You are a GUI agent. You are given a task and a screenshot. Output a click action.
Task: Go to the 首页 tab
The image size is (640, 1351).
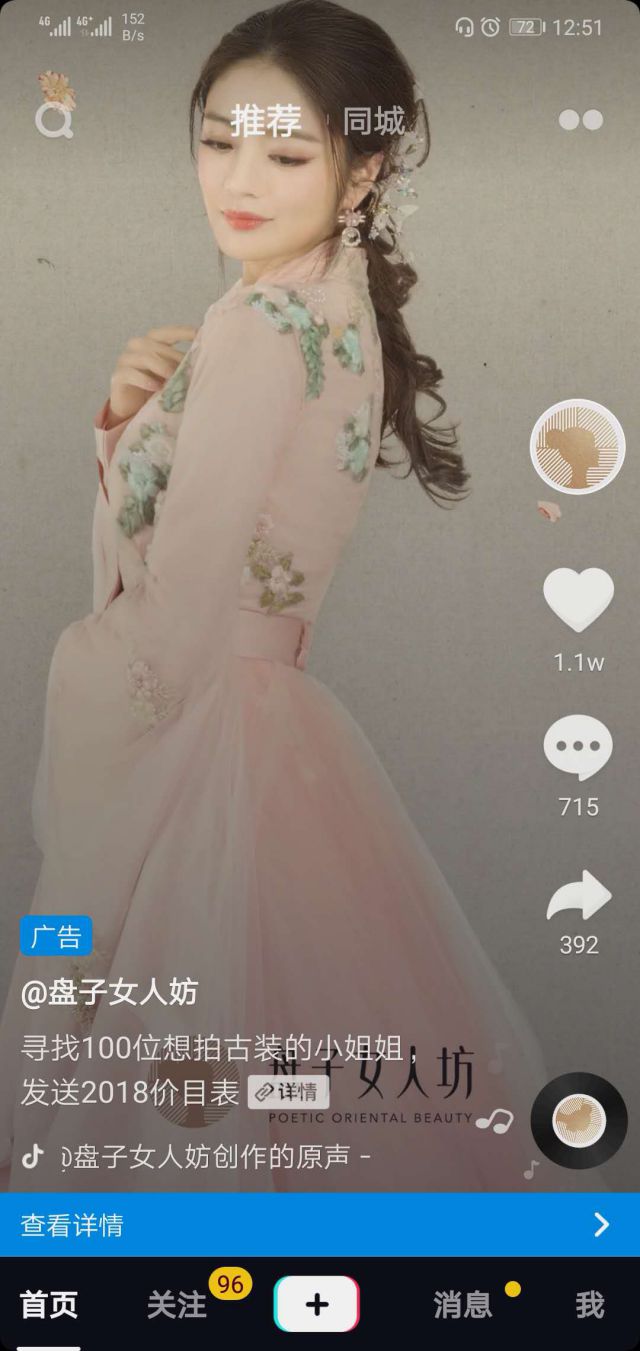pyautogui.click(x=49, y=1304)
